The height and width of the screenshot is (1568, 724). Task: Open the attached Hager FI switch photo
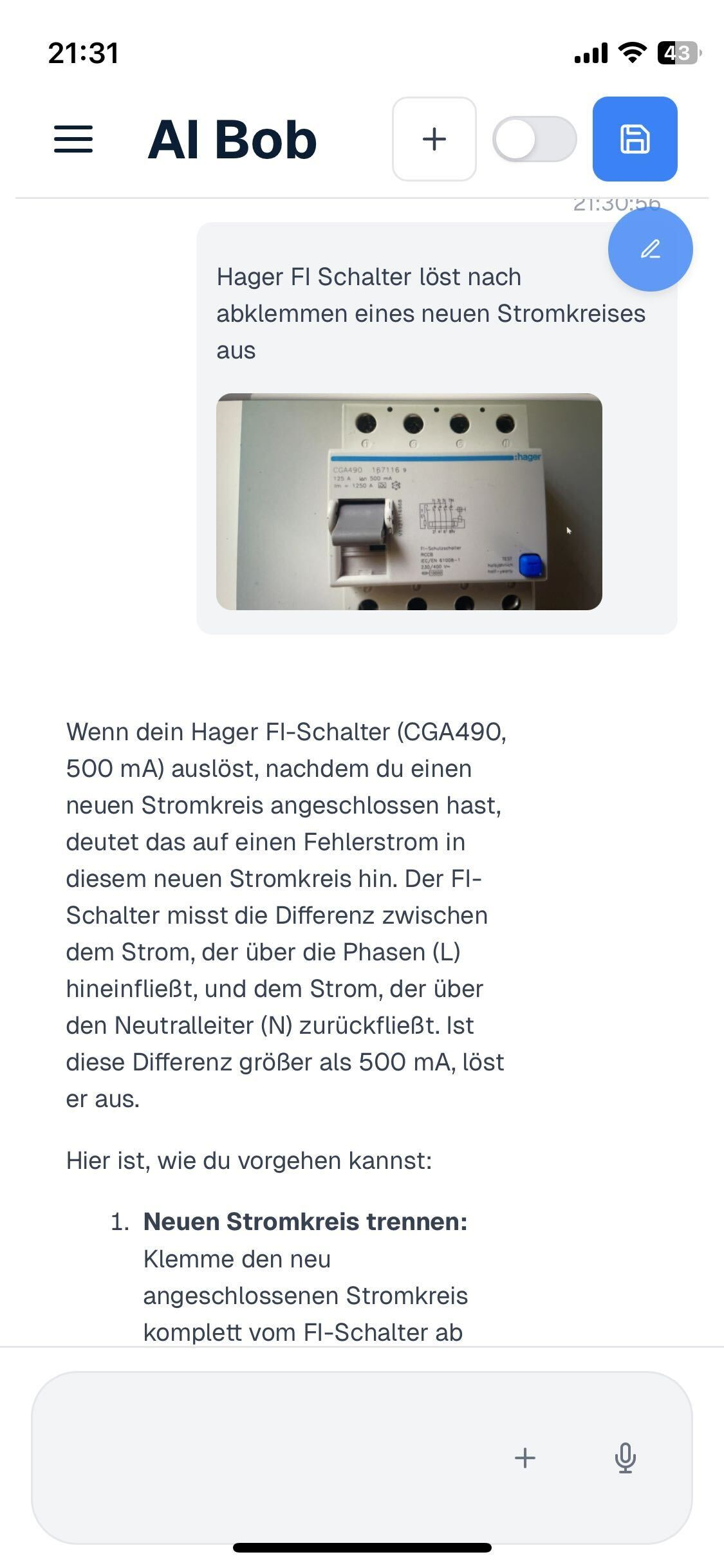click(409, 501)
